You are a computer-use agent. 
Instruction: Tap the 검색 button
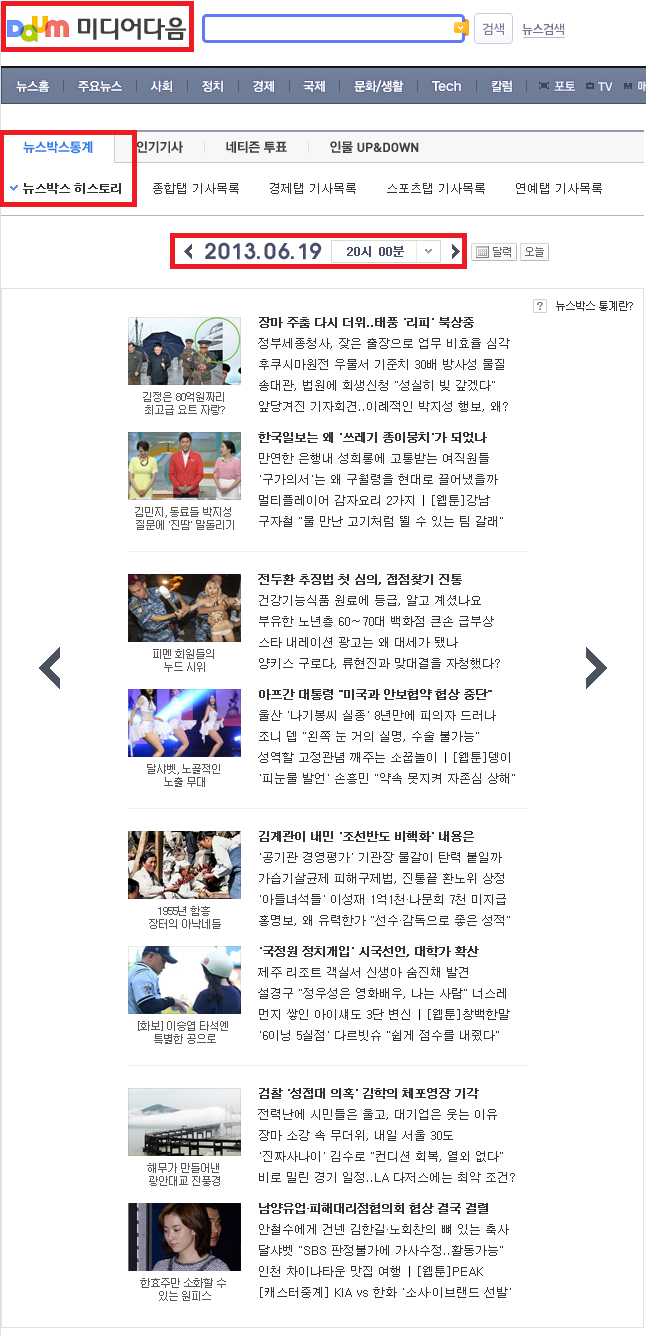click(x=493, y=29)
